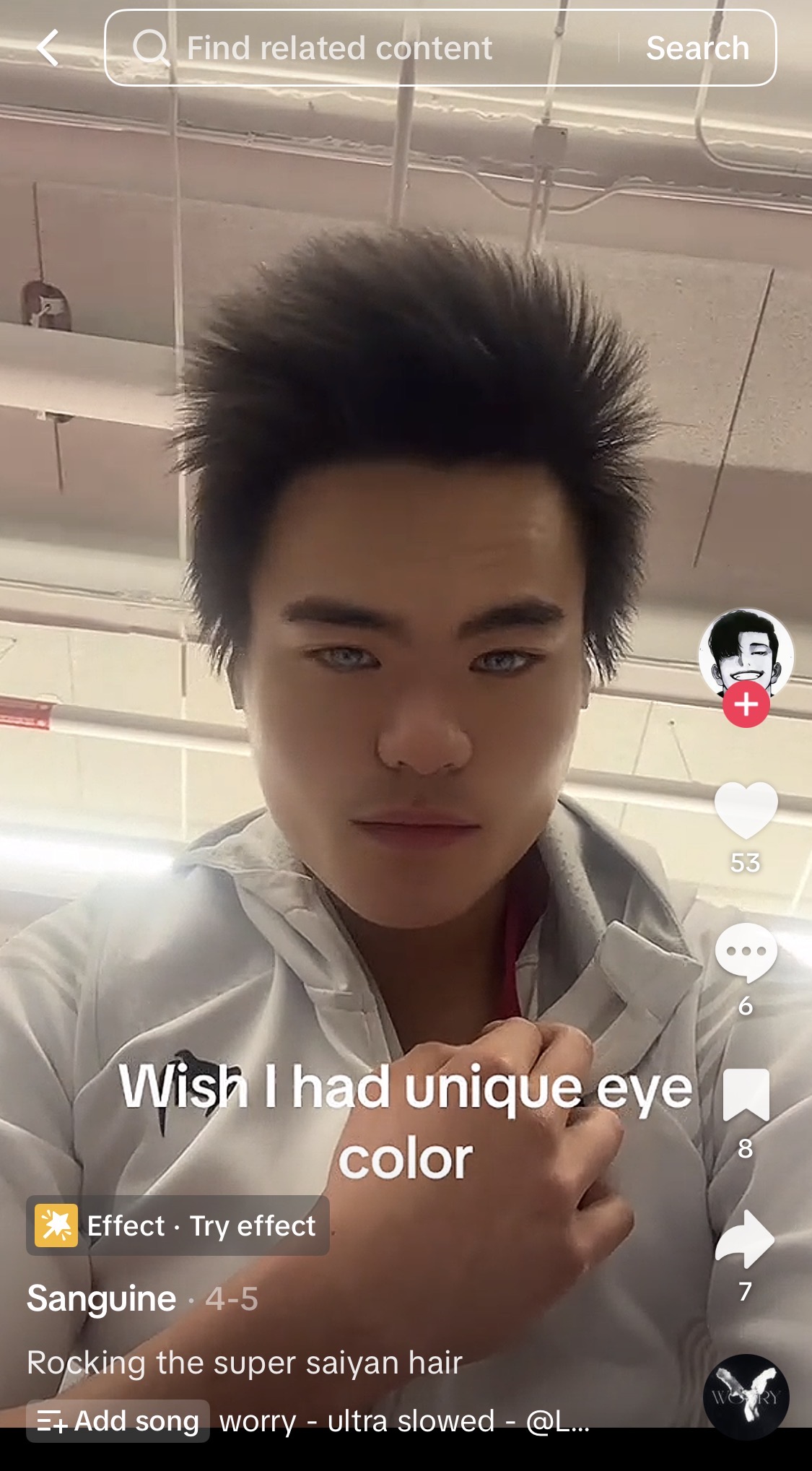Like this video with the heart icon
812x1471 pixels.
pyautogui.click(x=746, y=810)
